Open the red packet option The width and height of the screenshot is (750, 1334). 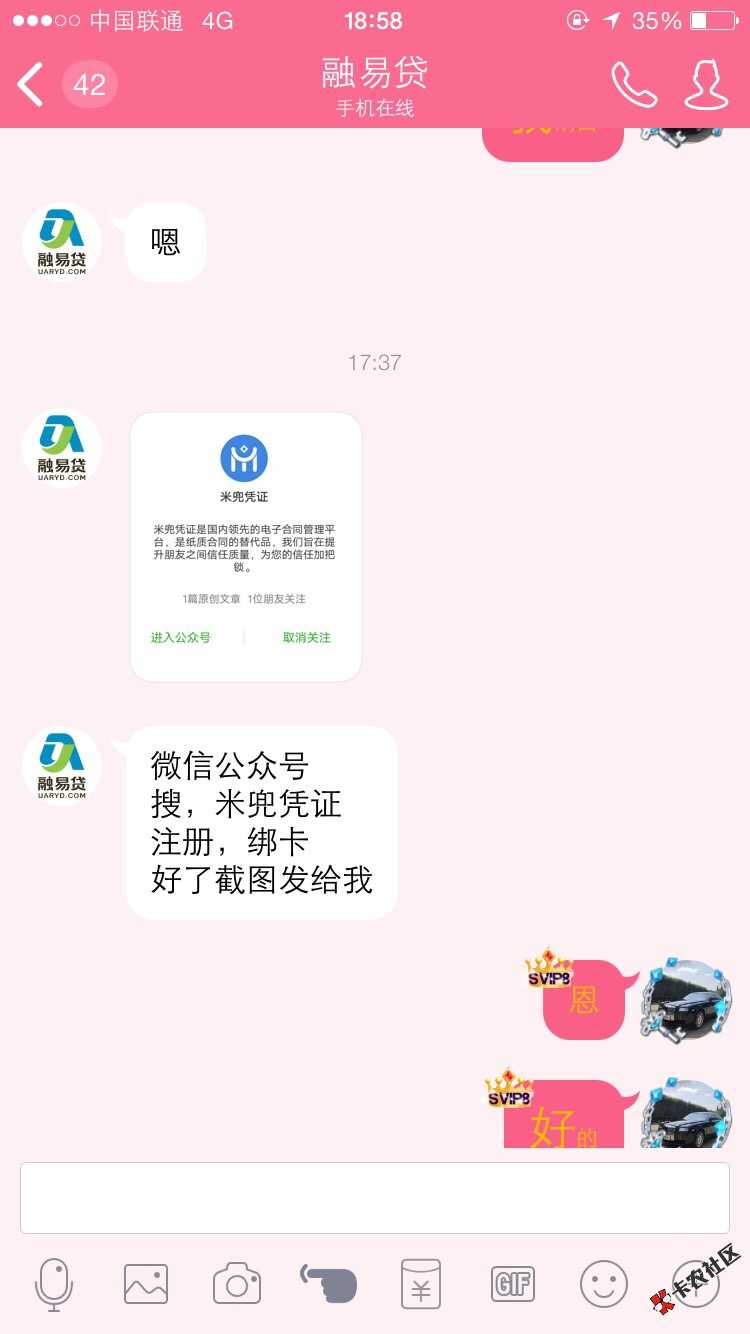420,1284
